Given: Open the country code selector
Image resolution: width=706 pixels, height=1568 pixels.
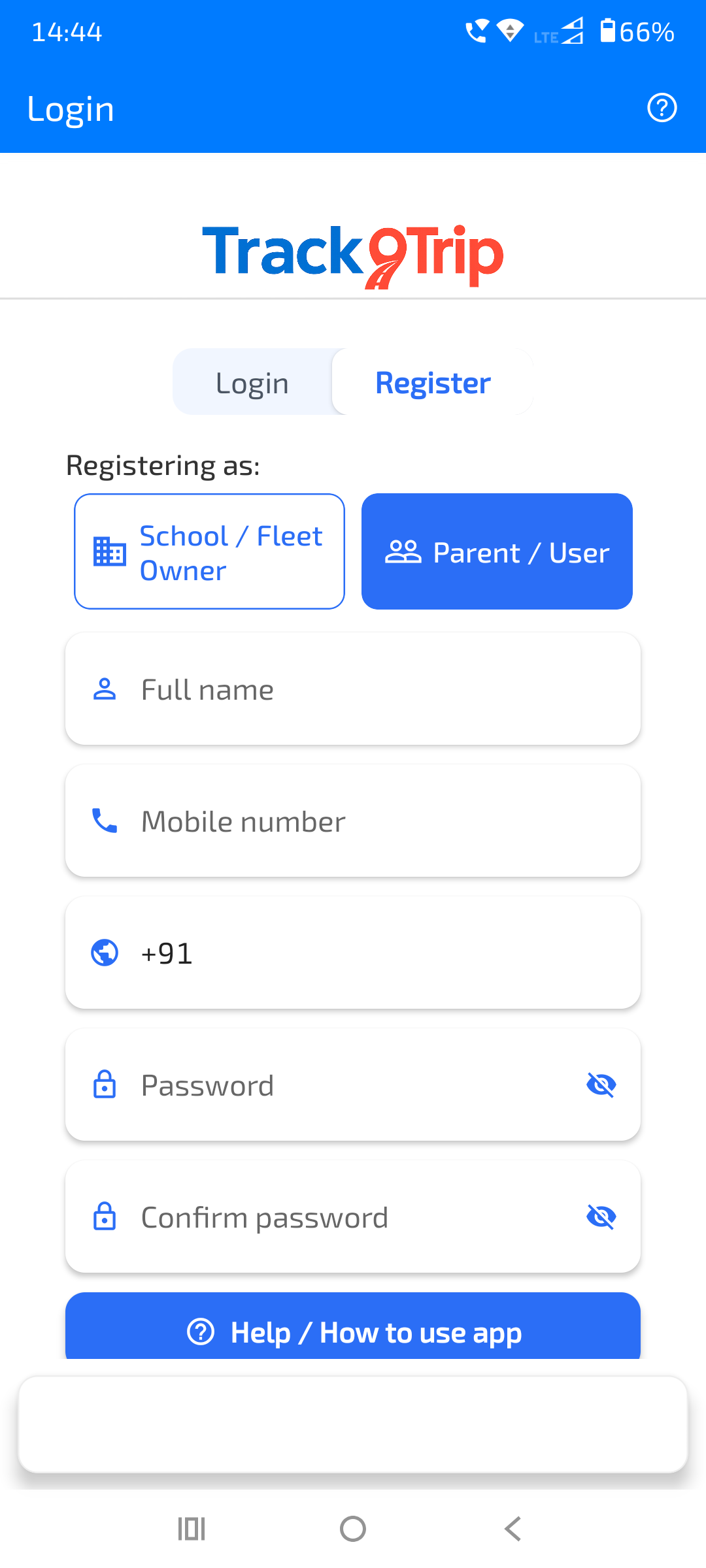Looking at the screenshot, I should [x=353, y=953].
